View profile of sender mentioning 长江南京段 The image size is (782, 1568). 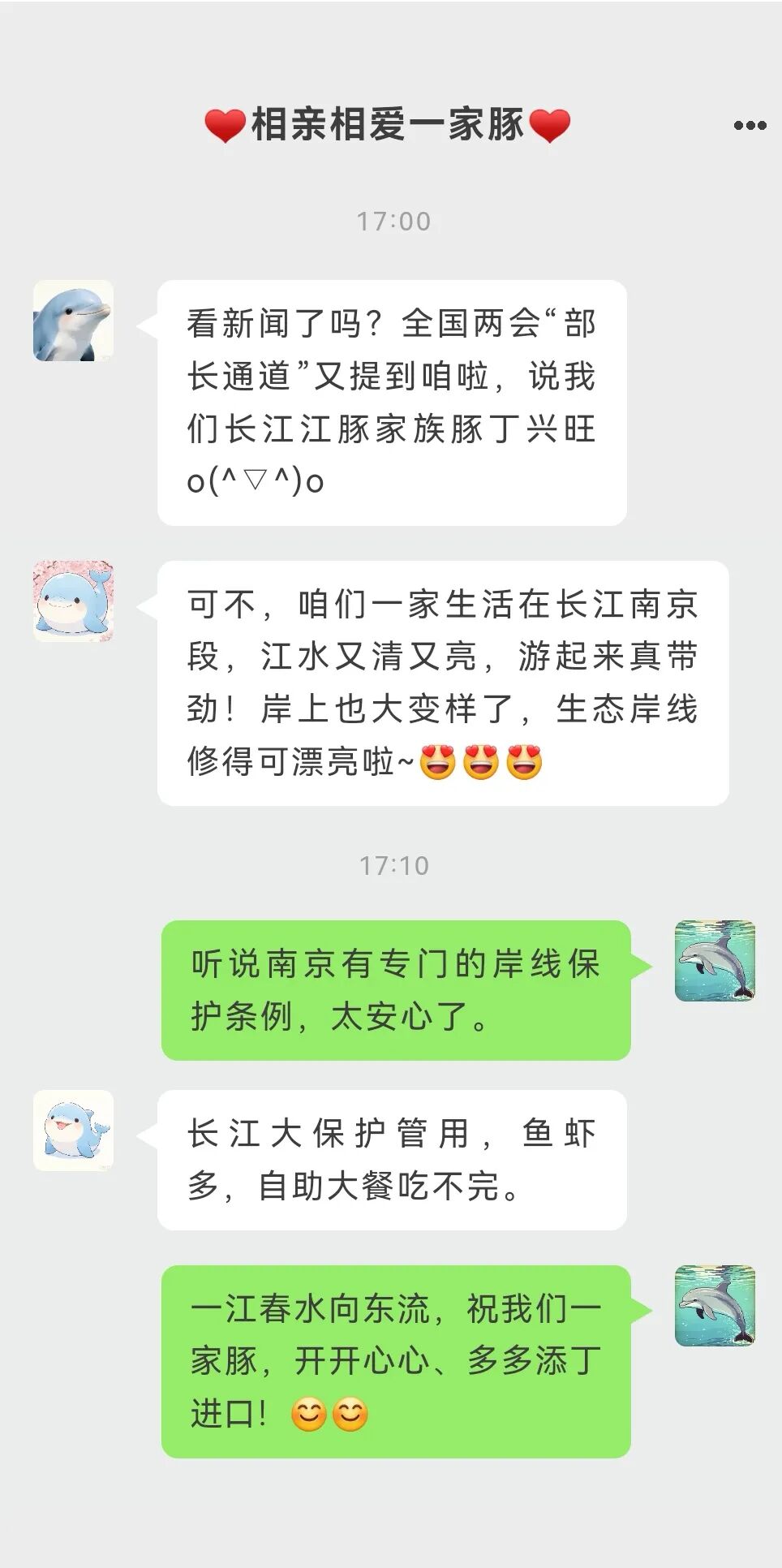73,601
